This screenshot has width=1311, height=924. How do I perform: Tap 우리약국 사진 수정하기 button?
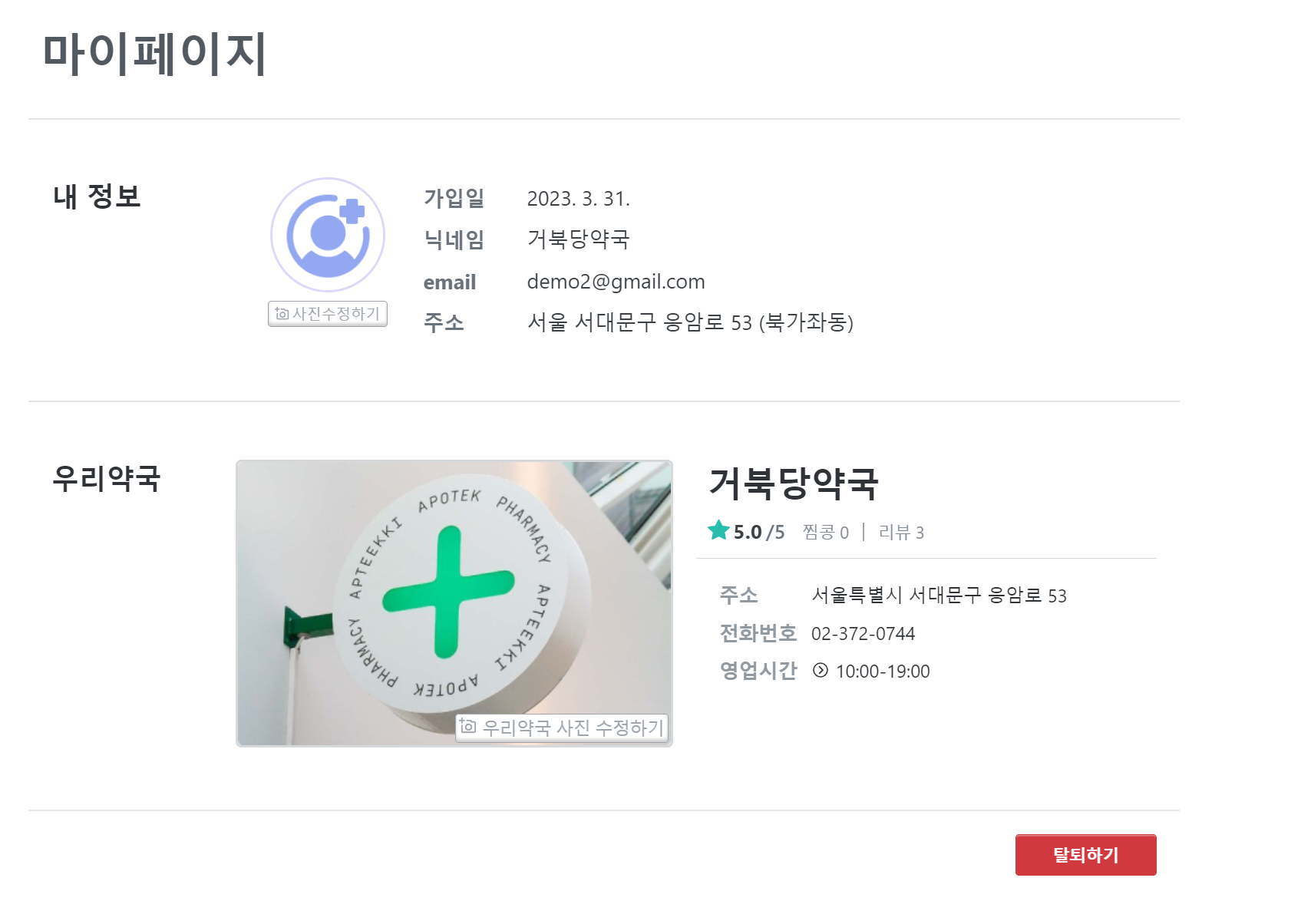(x=562, y=728)
